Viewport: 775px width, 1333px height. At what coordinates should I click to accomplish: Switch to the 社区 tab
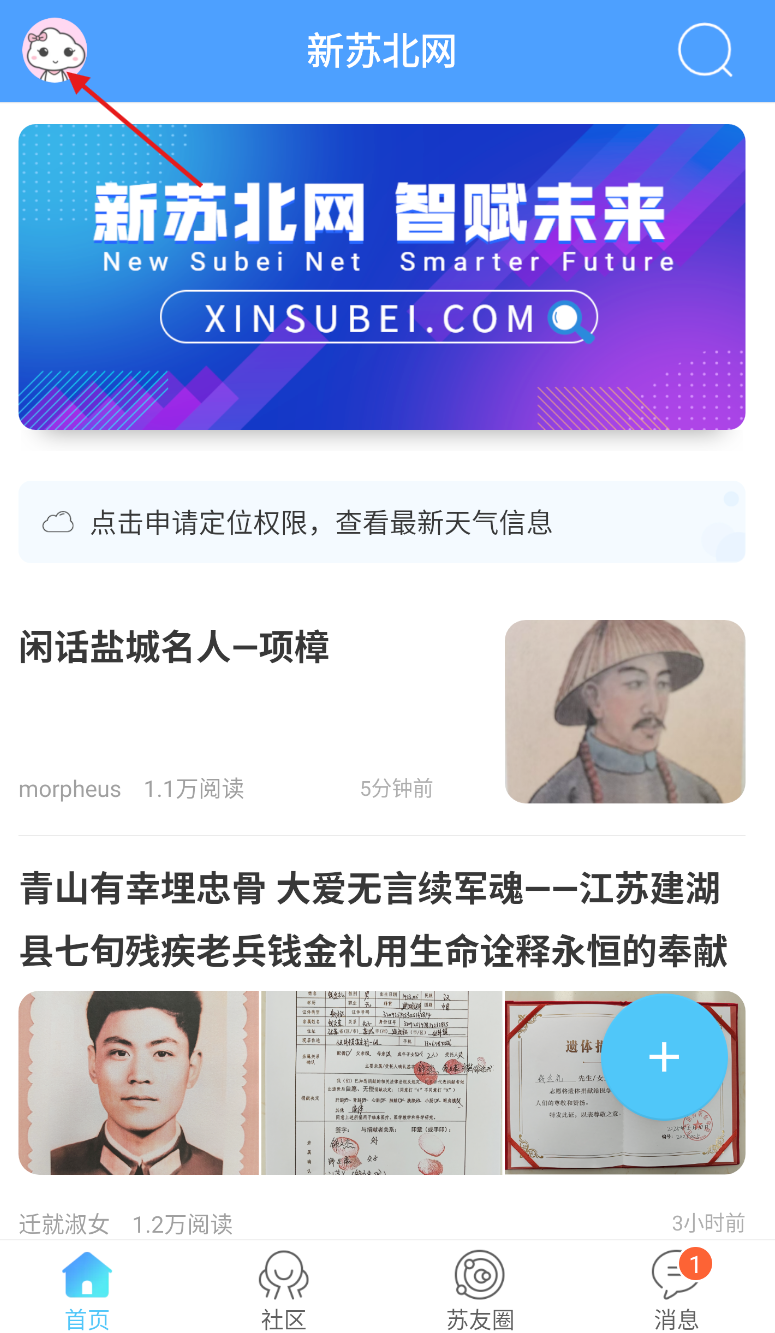click(x=283, y=1290)
